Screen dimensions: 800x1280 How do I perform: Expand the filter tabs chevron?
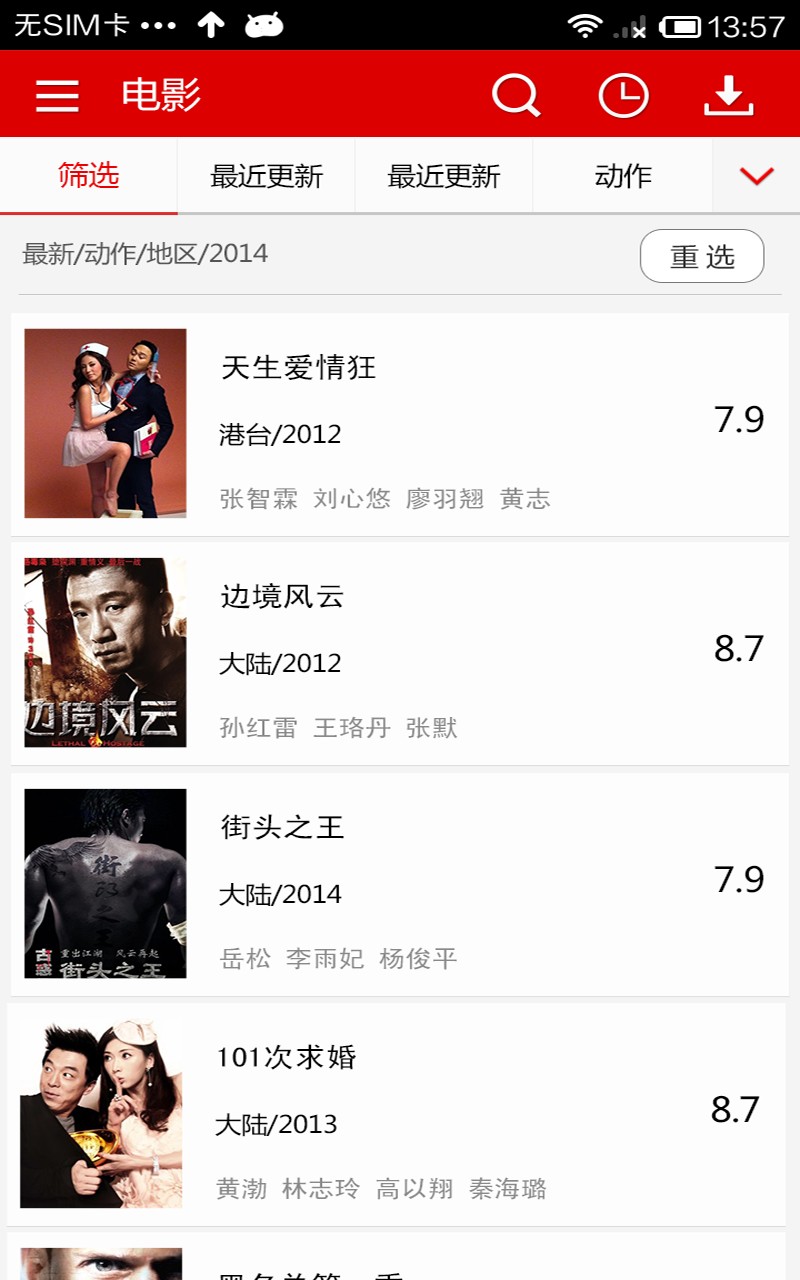coord(756,176)
